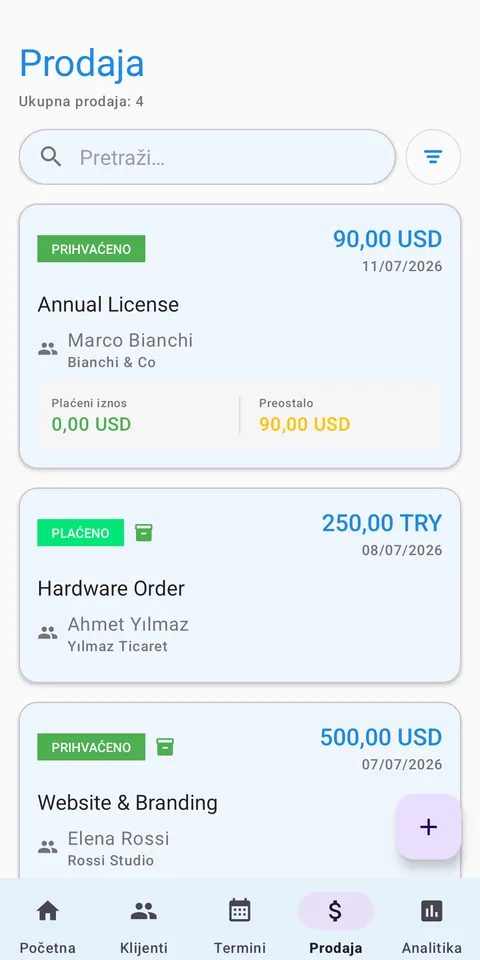This screenshot has height=960, width=480.
Task: Add a new sale with the plus button
Action: click(x=428, y=827)
